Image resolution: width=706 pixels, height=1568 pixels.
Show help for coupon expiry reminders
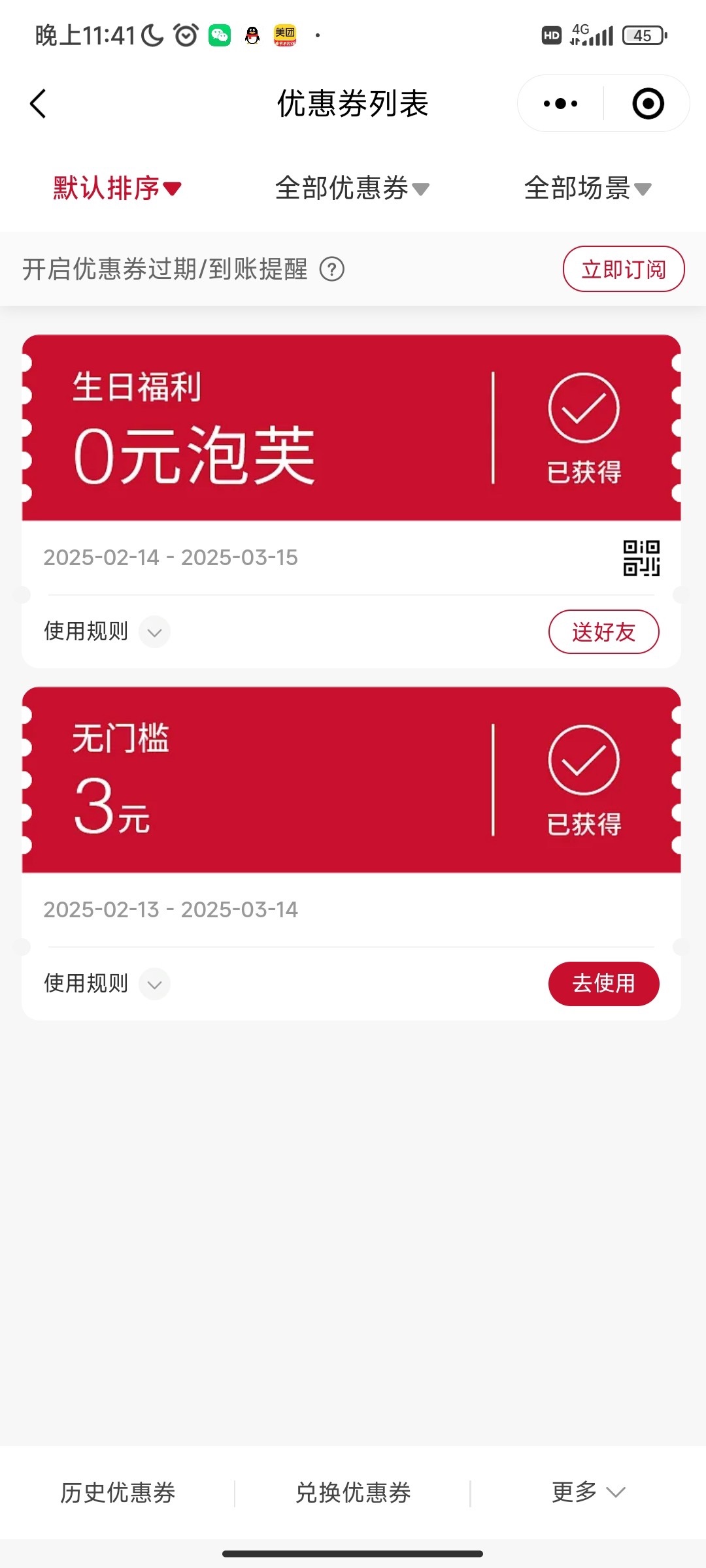point(332,269)
